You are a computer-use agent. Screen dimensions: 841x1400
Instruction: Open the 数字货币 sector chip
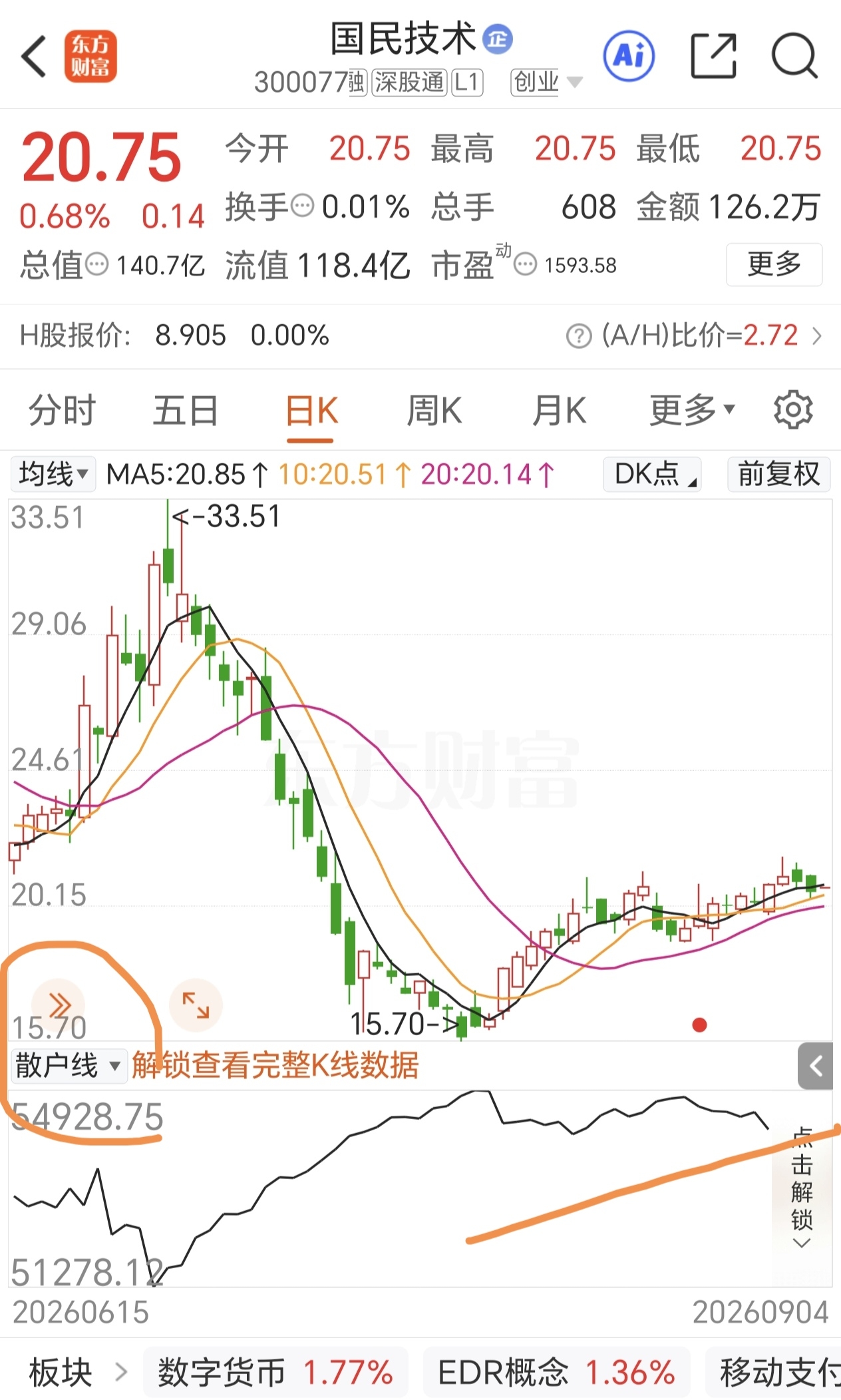(x=275, y=1373)
